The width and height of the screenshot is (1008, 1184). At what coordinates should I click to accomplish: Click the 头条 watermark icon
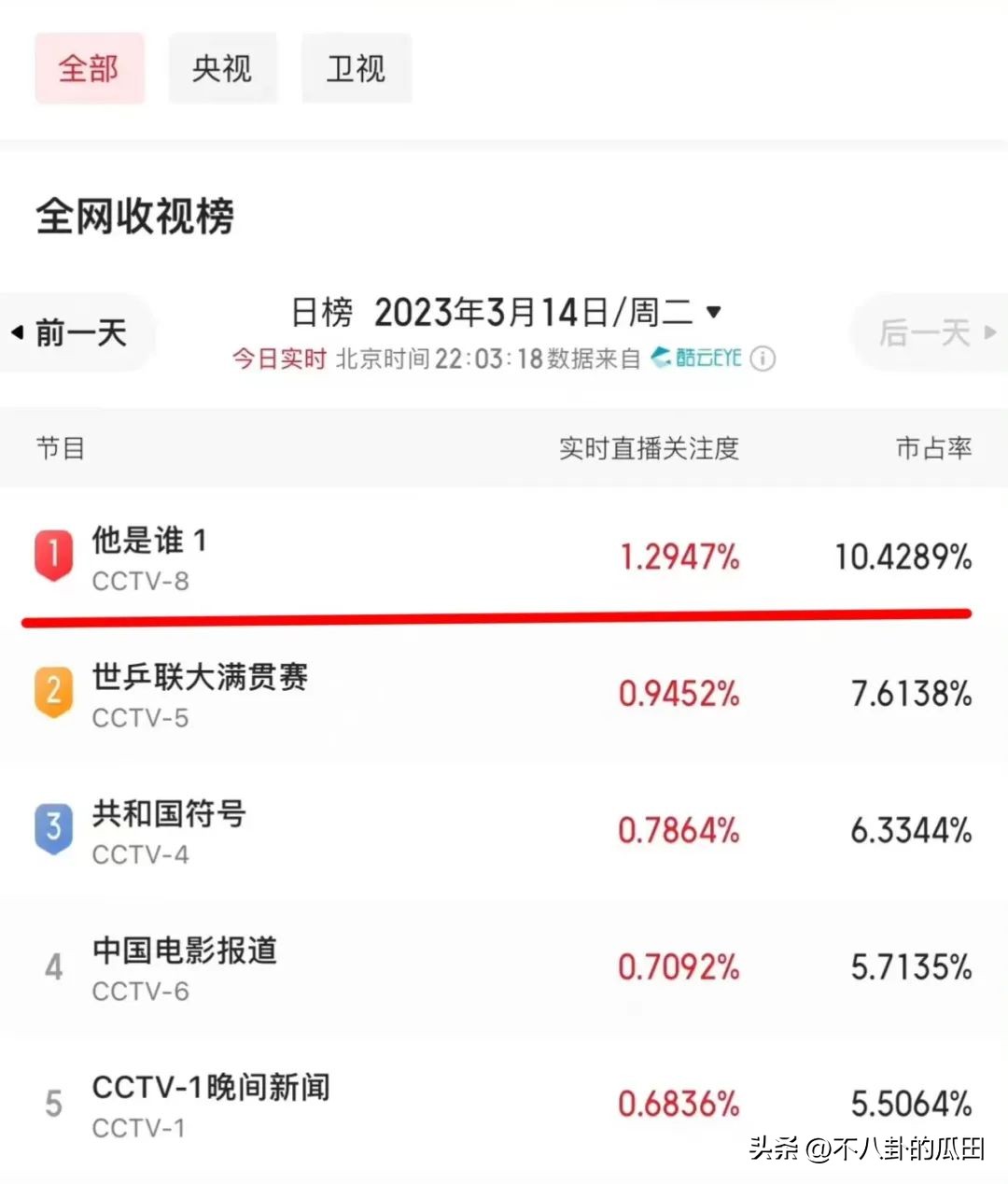775,1151
